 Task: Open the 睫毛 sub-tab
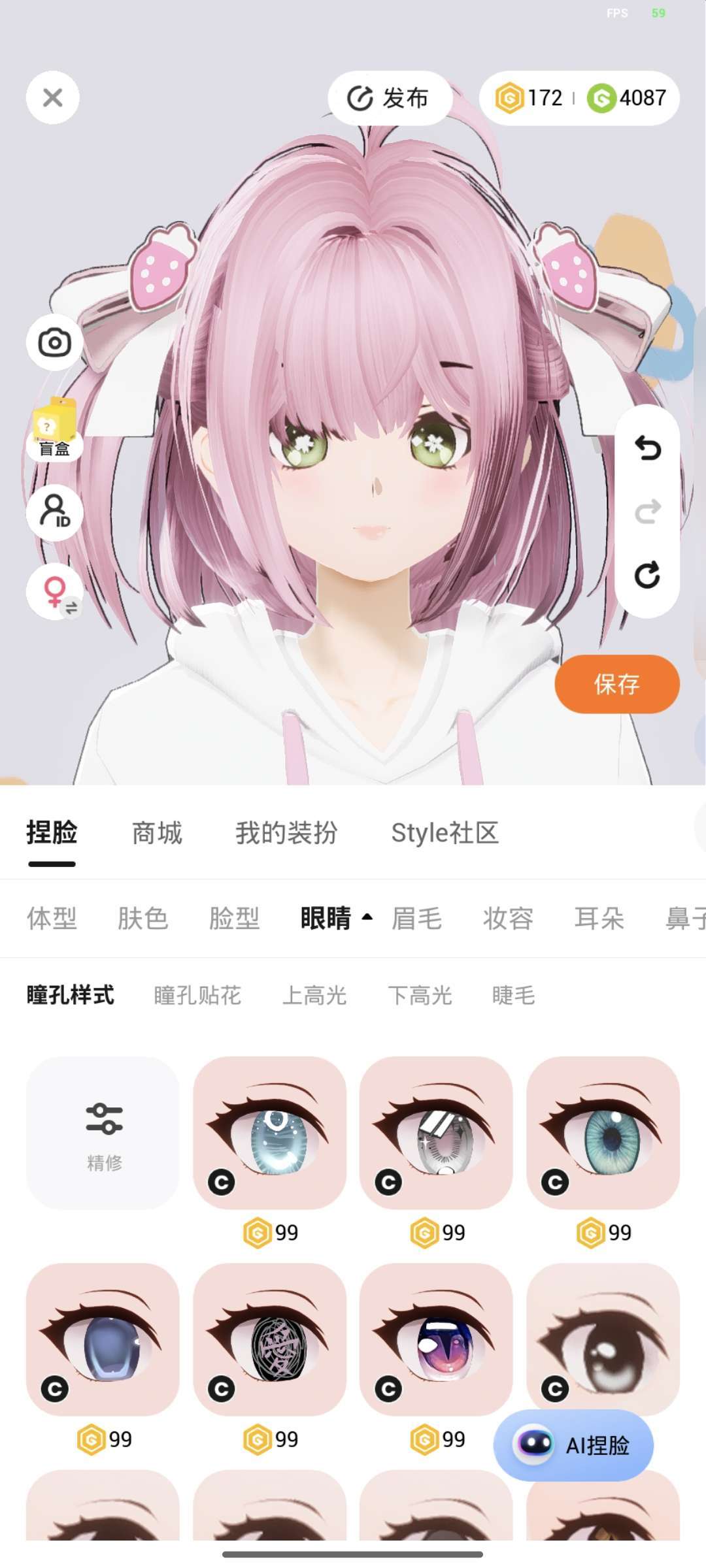pyautogui.click(x=513, y=995)
